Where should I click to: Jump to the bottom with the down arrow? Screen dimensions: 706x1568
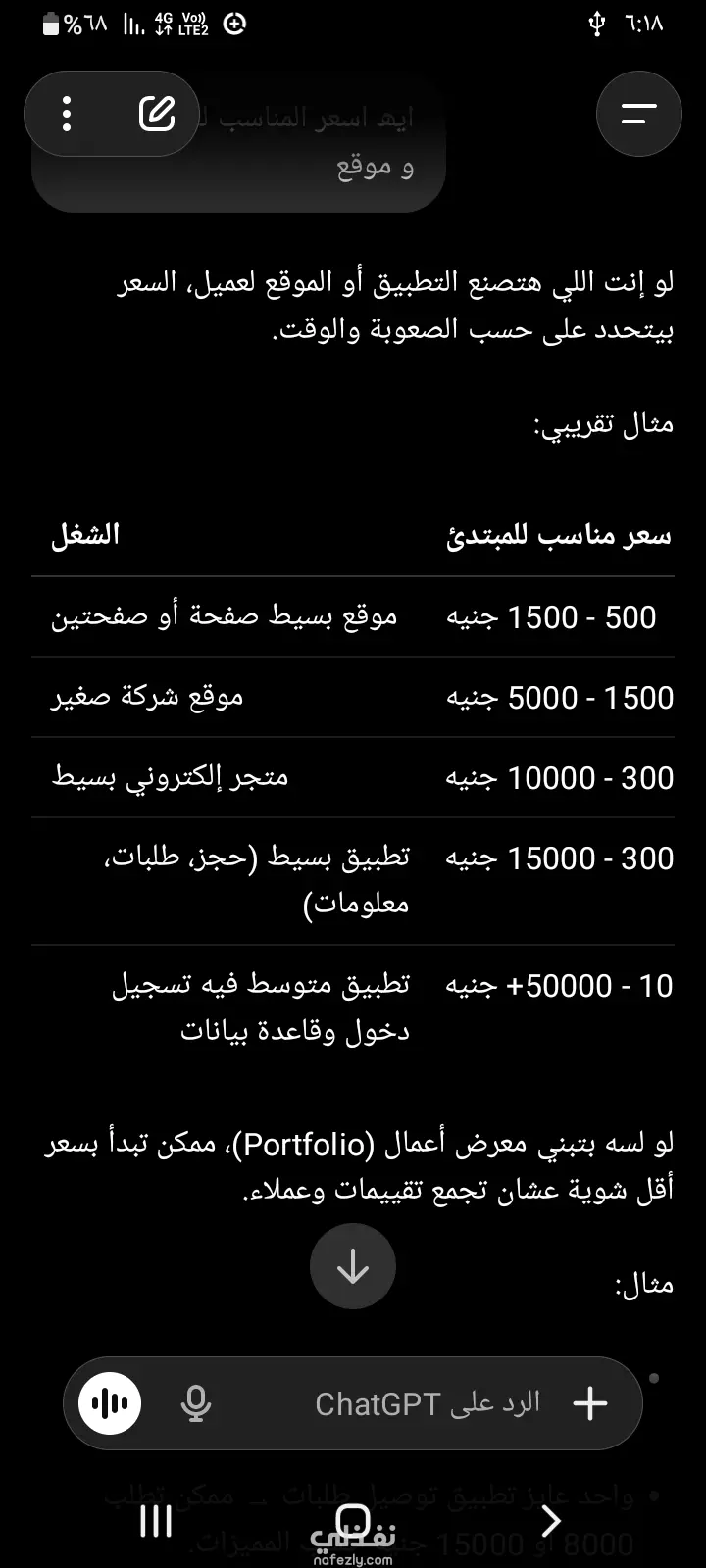point(353,1266)
